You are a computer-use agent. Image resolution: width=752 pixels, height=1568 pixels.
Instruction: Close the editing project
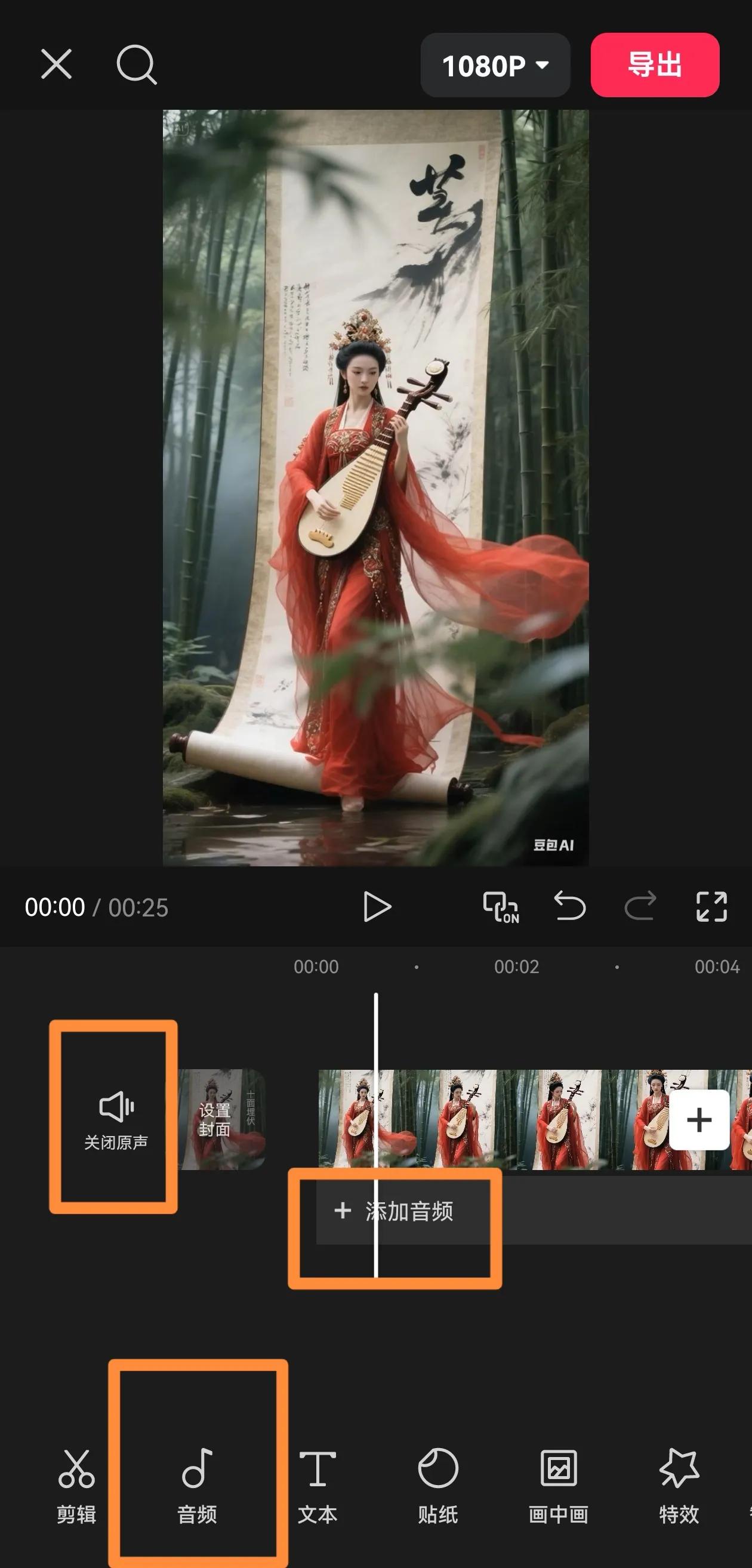[56, 64]
